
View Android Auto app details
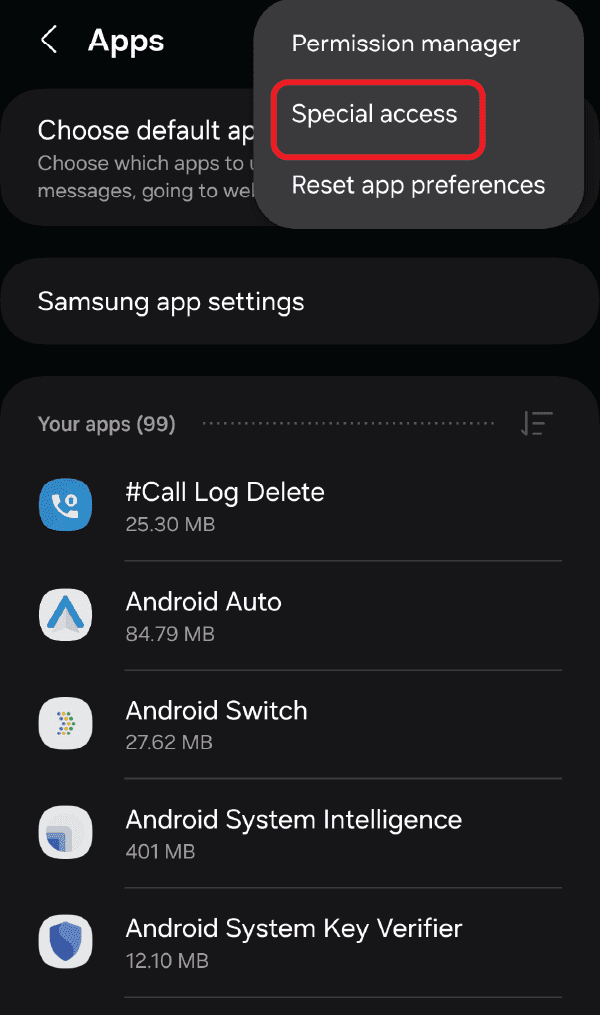pyautogui.click(x=204, y=615)
